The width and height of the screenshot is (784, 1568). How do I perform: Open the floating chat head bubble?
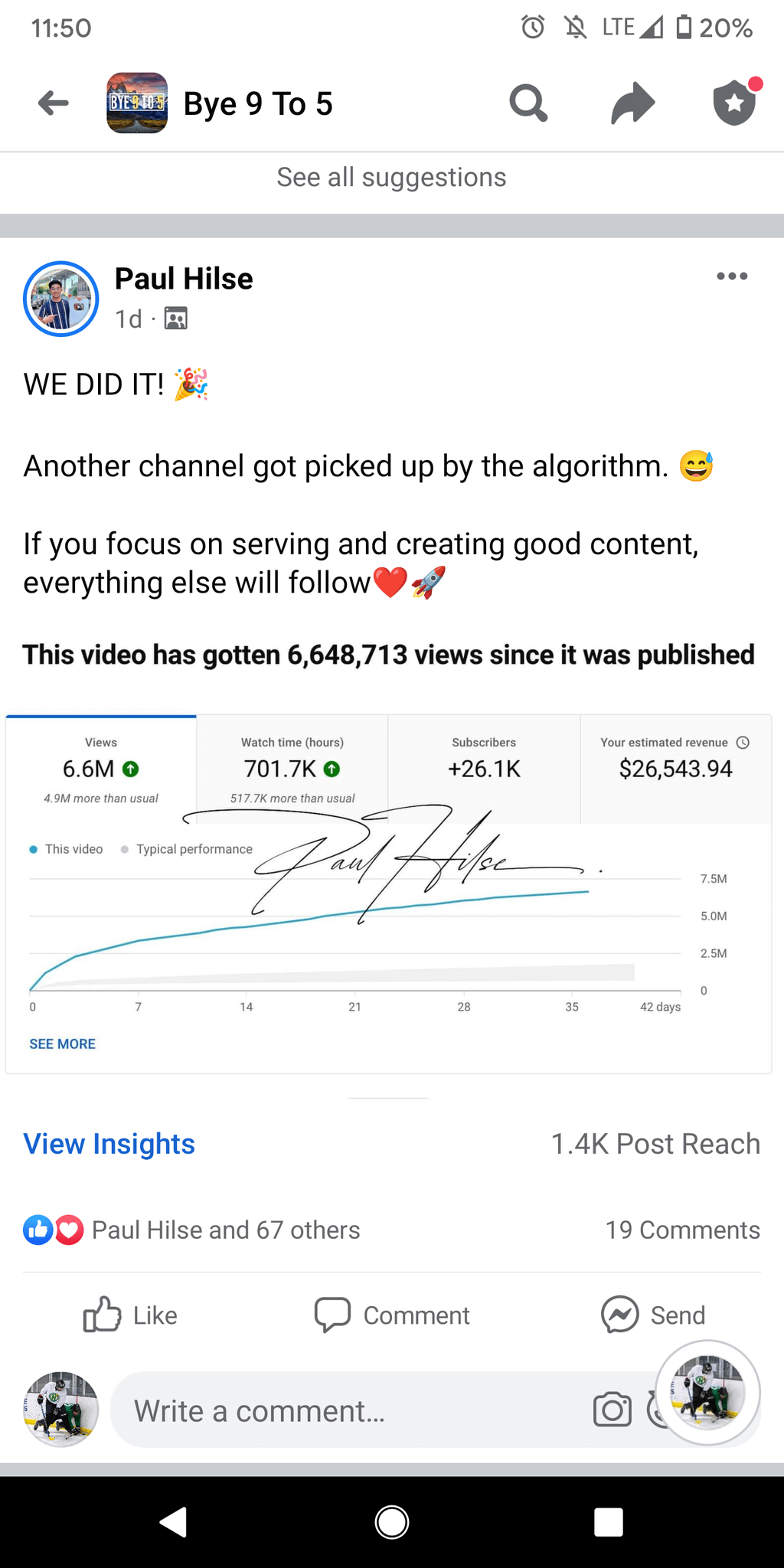click(707, 1392)
